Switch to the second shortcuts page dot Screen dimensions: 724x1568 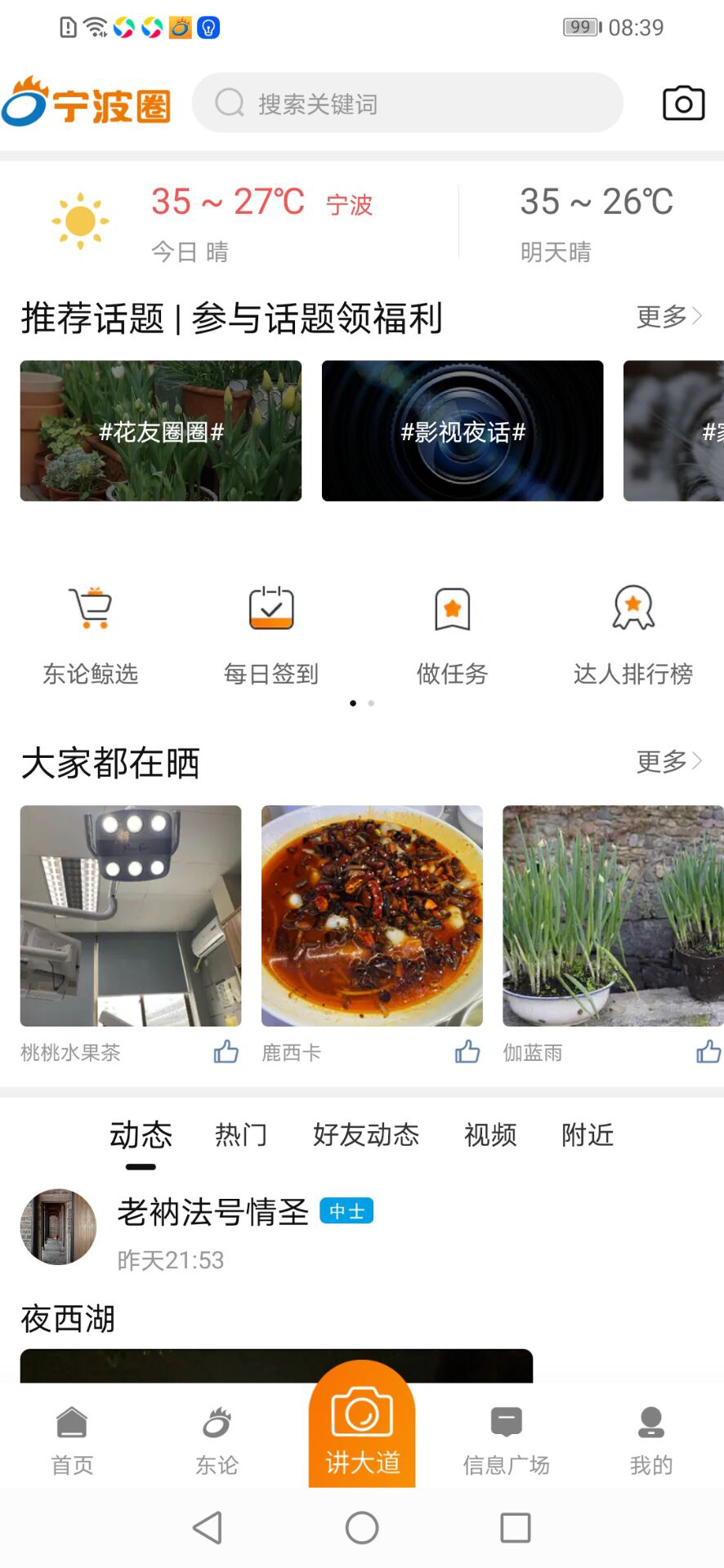[370, 703]
